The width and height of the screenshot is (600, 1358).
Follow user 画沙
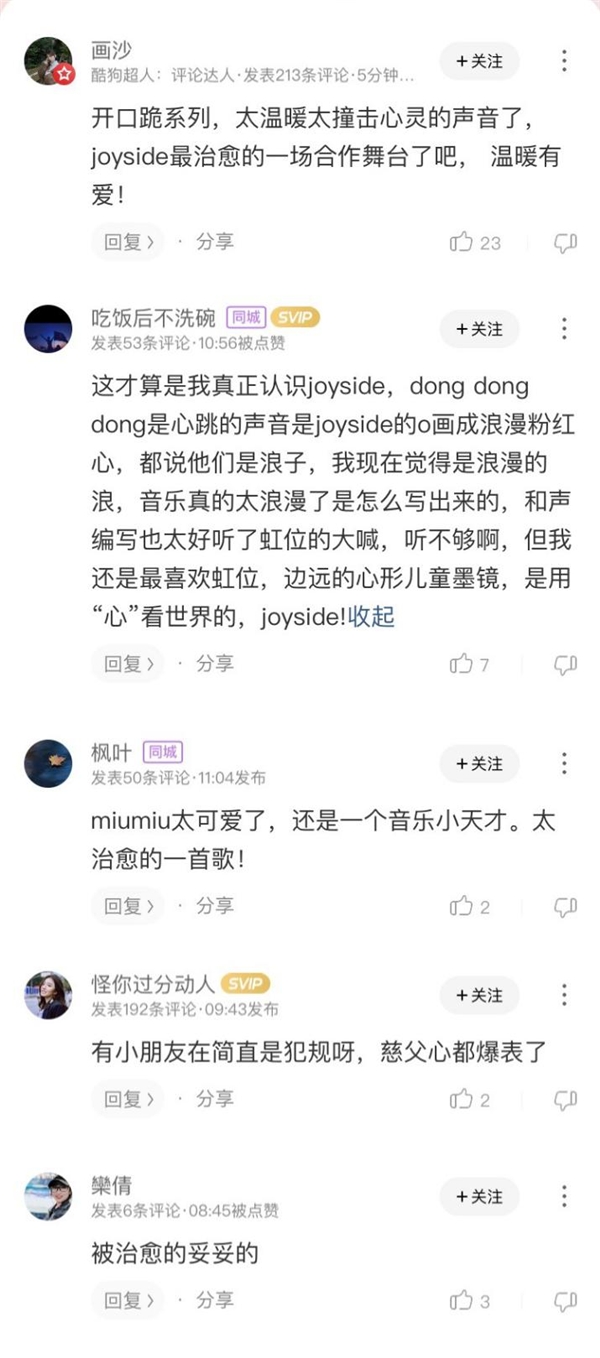pyautogui.click(x=479, y=61)
